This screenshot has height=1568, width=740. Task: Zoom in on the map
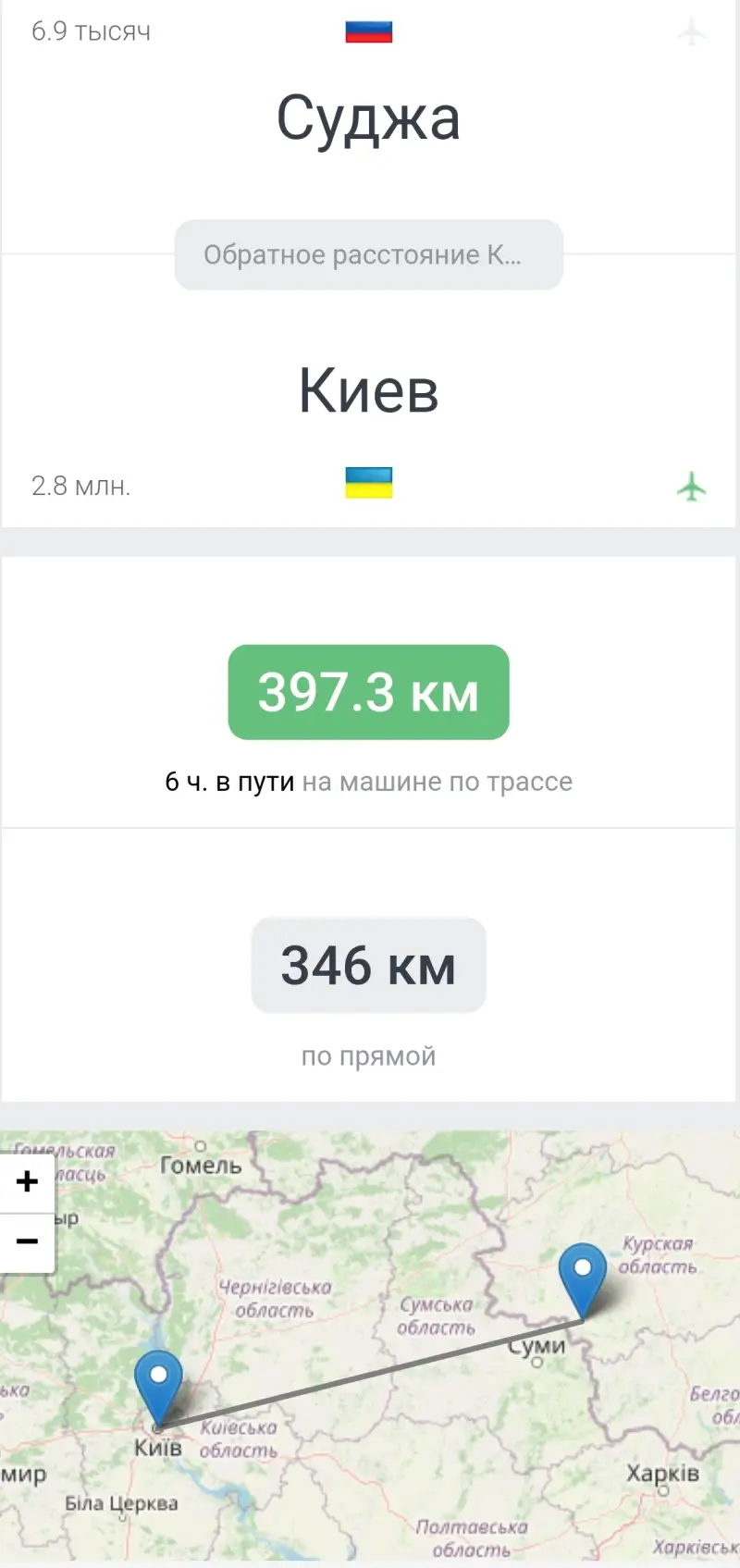[28, 1181]
